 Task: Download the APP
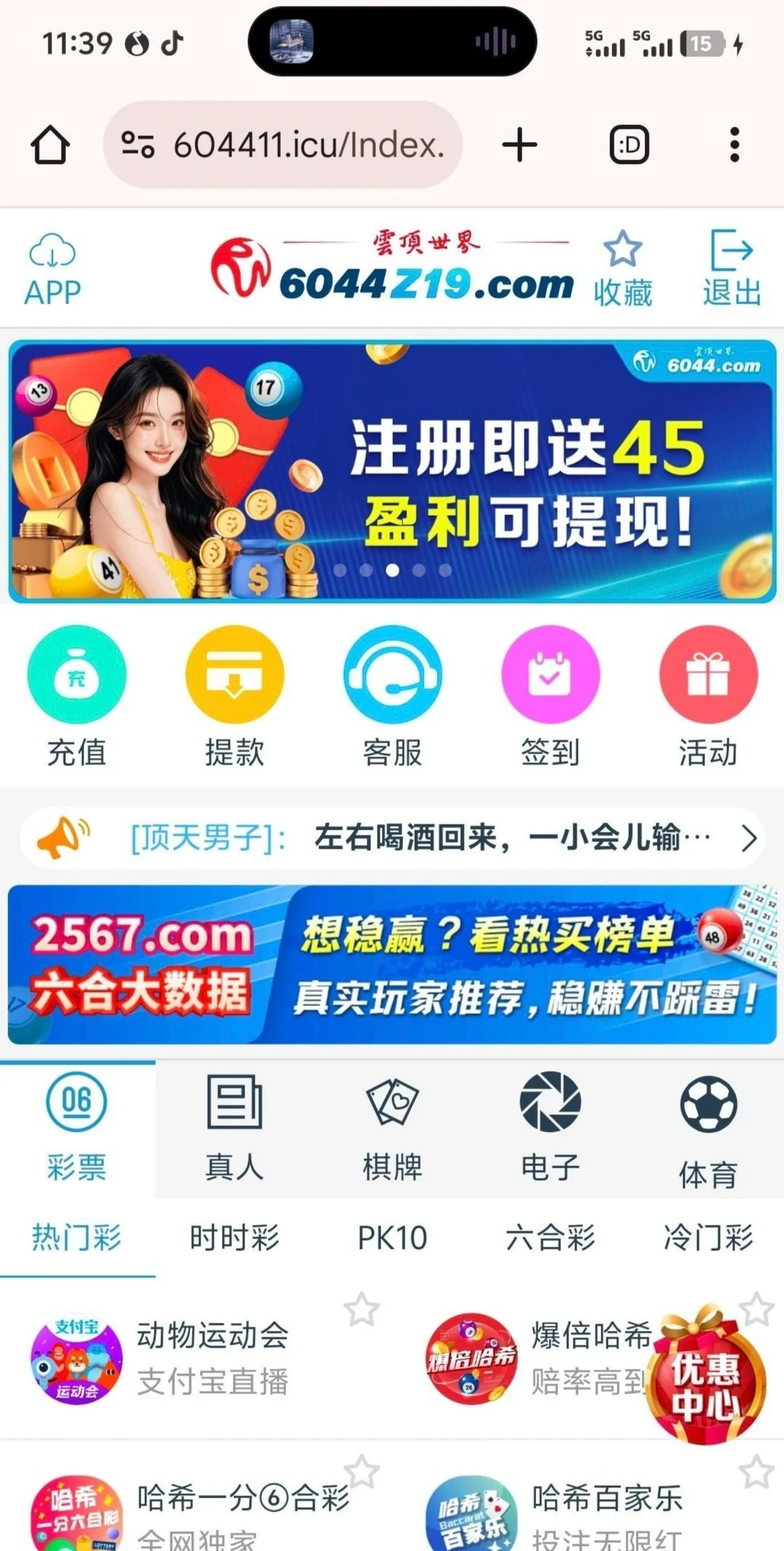tap(53, 269)
